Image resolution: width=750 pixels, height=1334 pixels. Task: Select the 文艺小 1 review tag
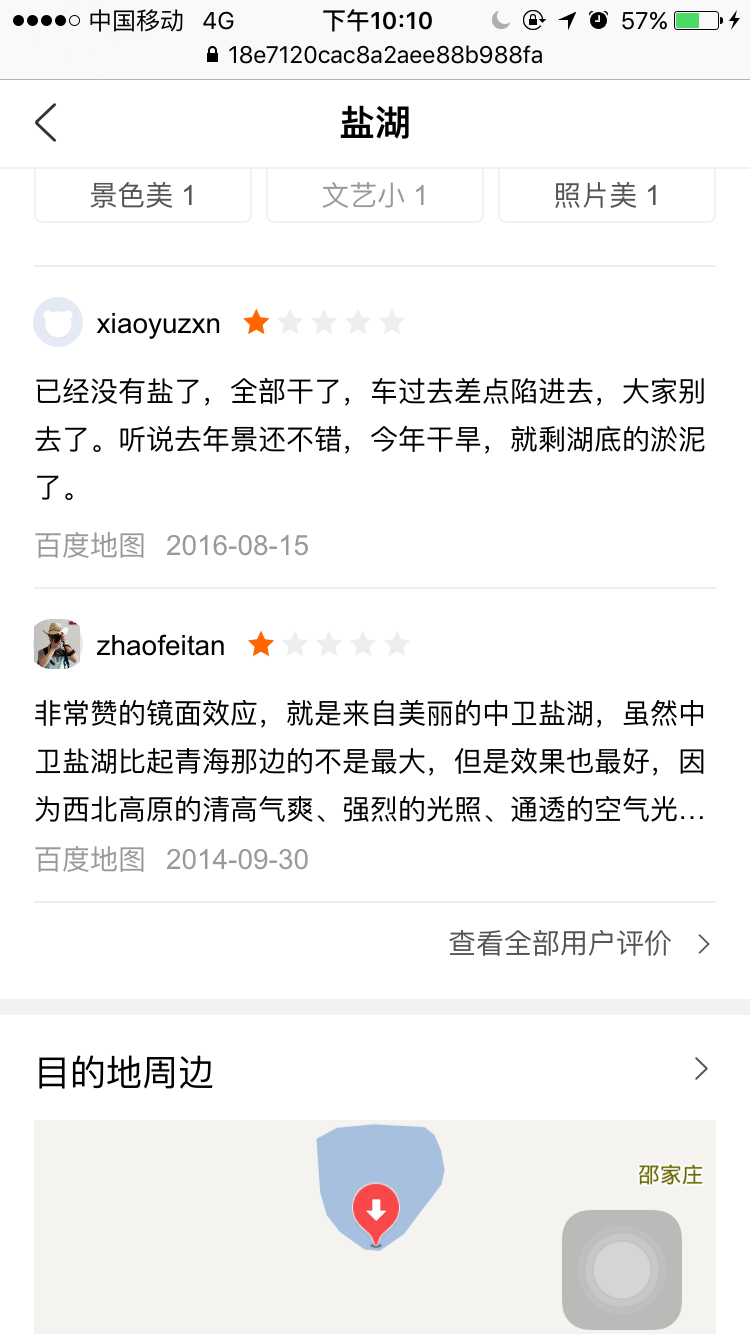375,195
